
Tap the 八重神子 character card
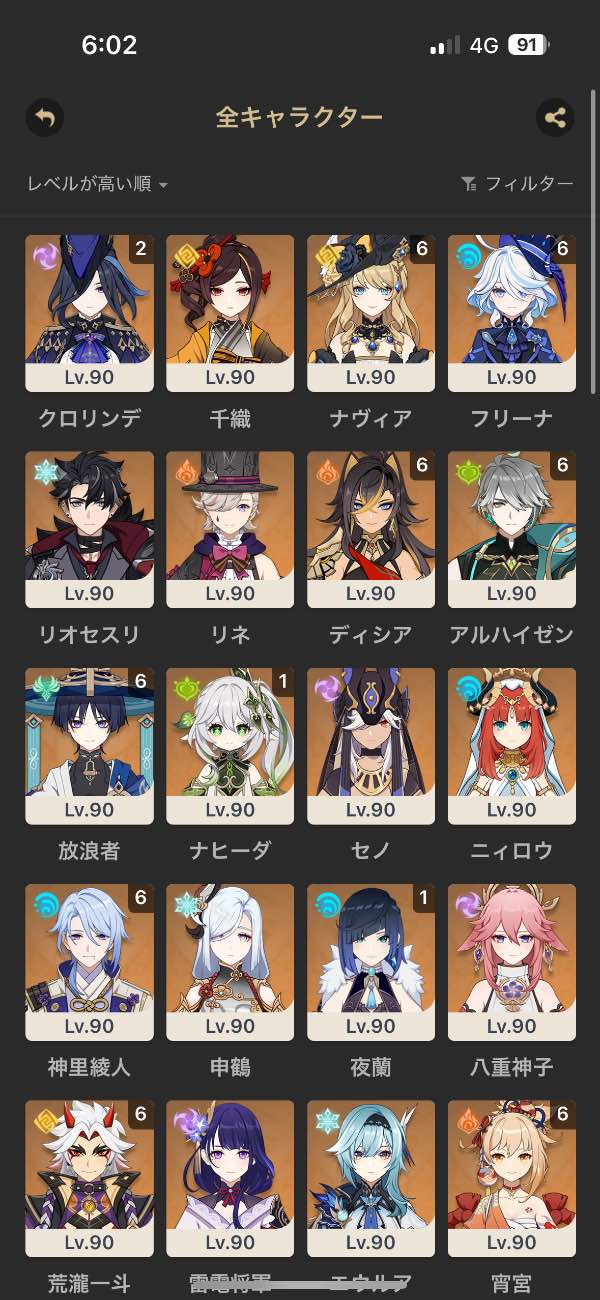[x=512, y=962]
